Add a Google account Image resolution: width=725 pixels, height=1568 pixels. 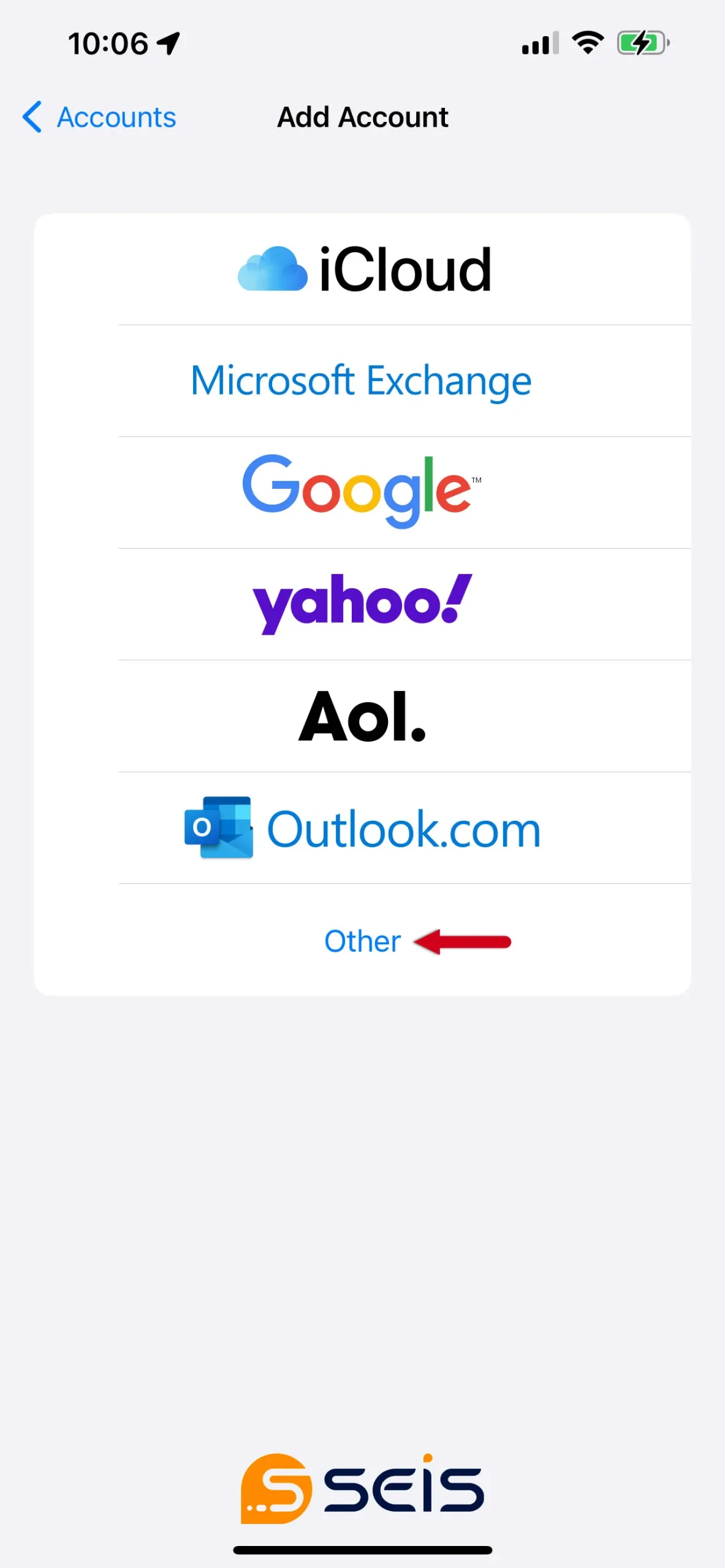(362, 492)
